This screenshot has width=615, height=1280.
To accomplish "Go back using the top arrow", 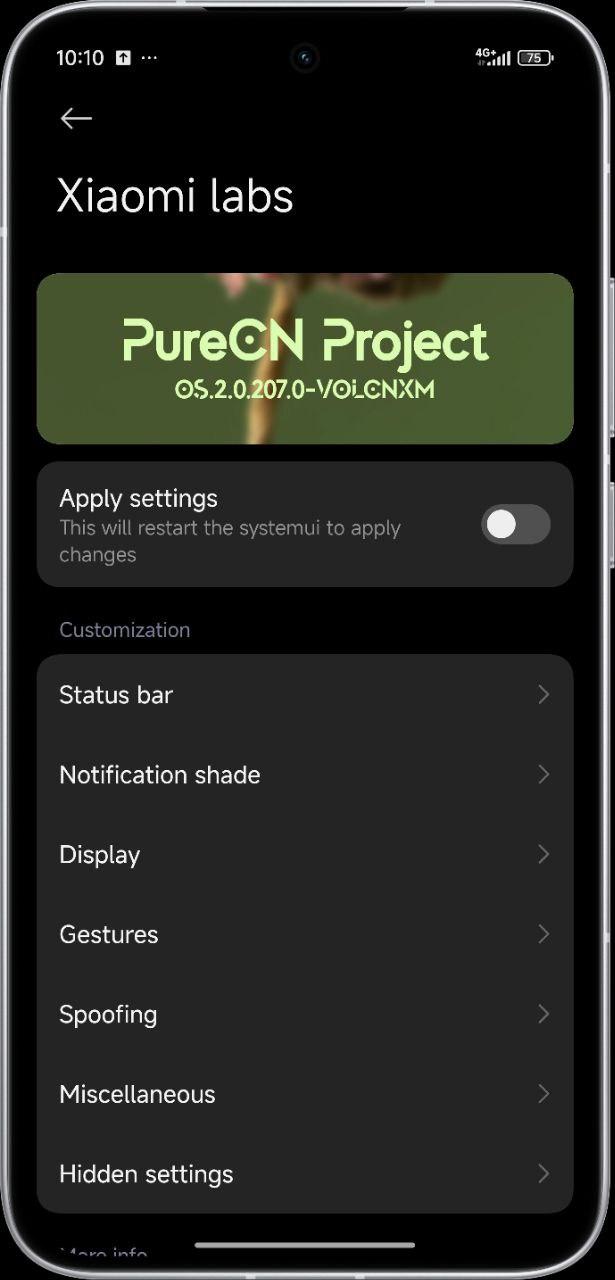I will tap(76, 118).
